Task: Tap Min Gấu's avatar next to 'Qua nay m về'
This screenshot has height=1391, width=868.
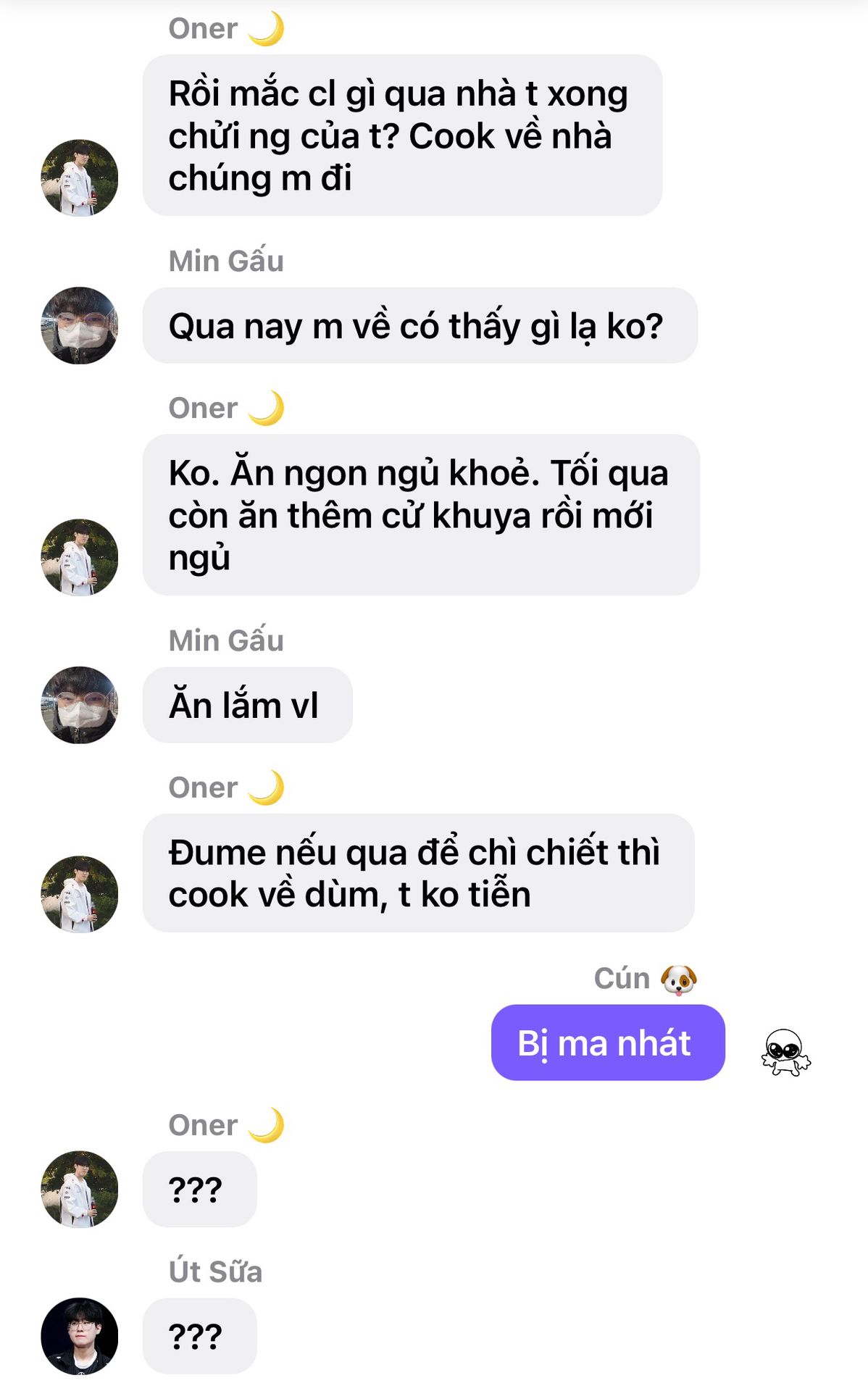Action: [x=79, y=325]
